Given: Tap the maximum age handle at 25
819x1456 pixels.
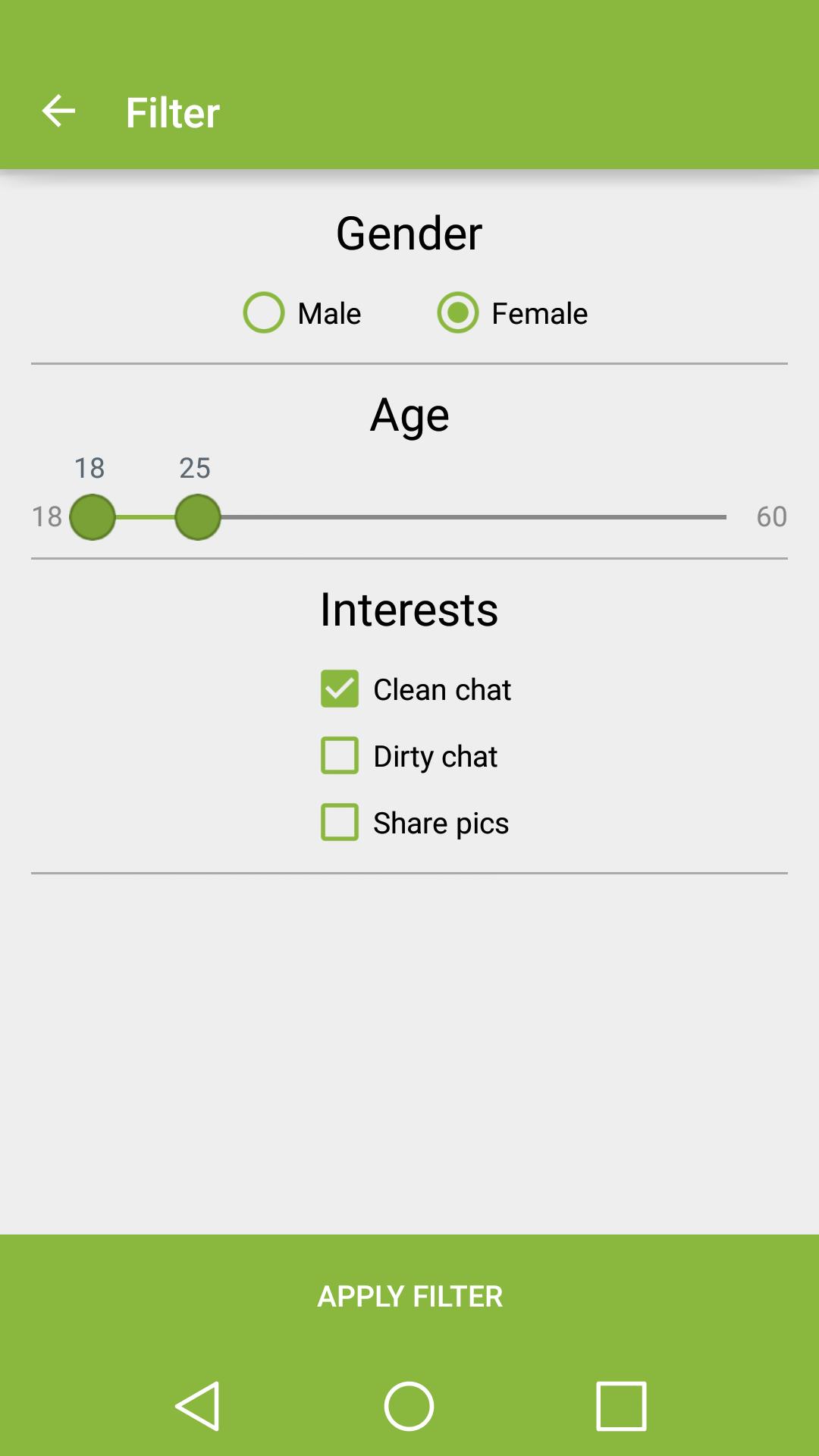Looking at the screenshot, I should click(198, 517).
